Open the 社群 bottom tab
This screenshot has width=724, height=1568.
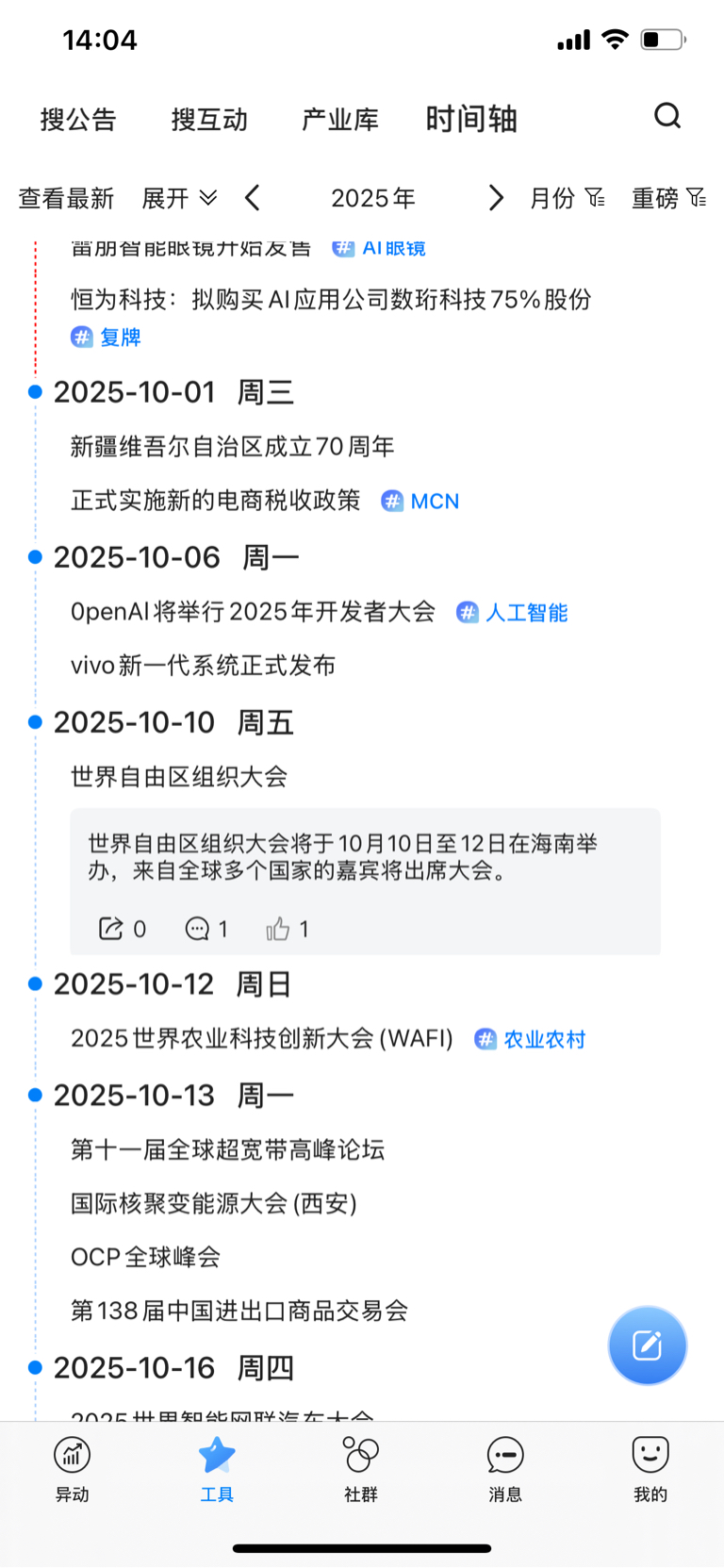pos(361,1469)
